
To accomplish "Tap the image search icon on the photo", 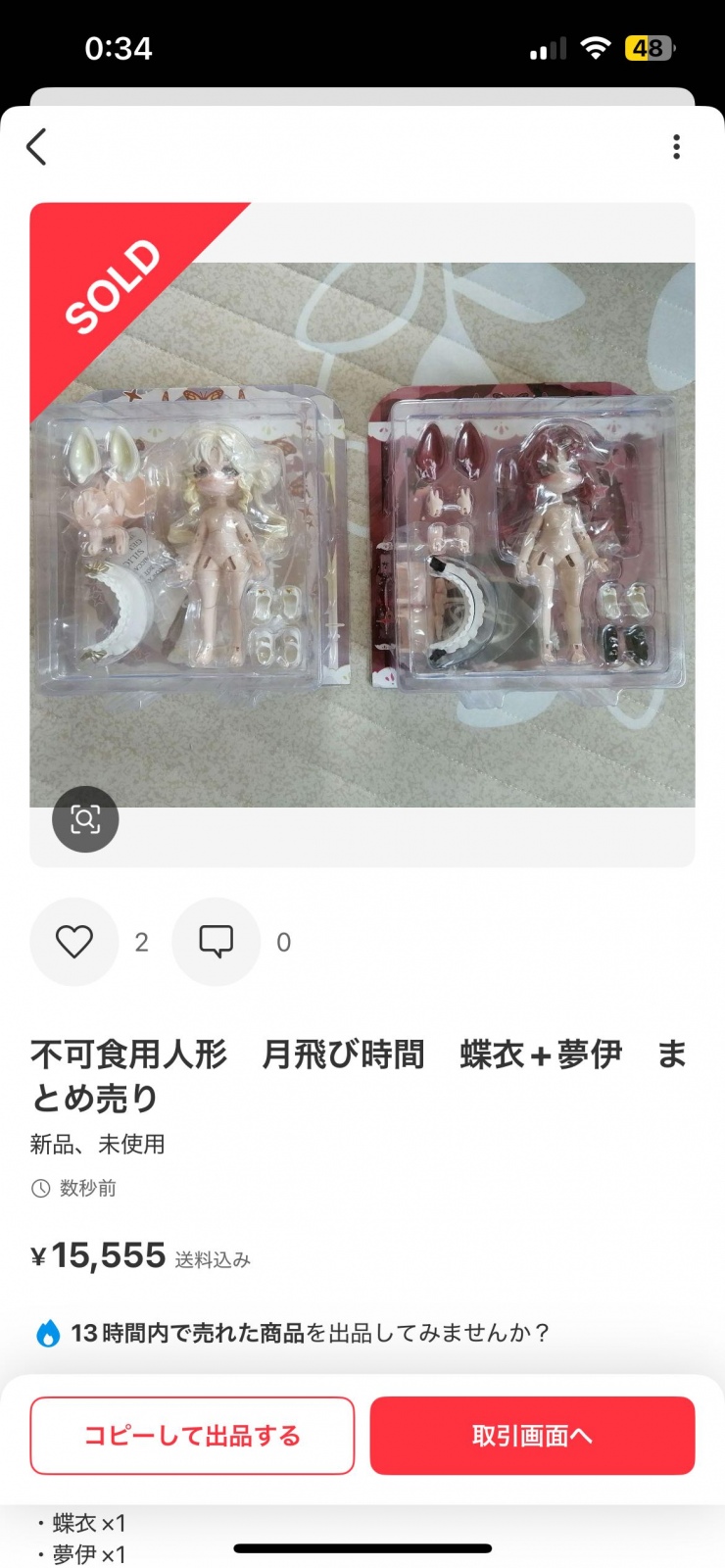I will 85,818.
